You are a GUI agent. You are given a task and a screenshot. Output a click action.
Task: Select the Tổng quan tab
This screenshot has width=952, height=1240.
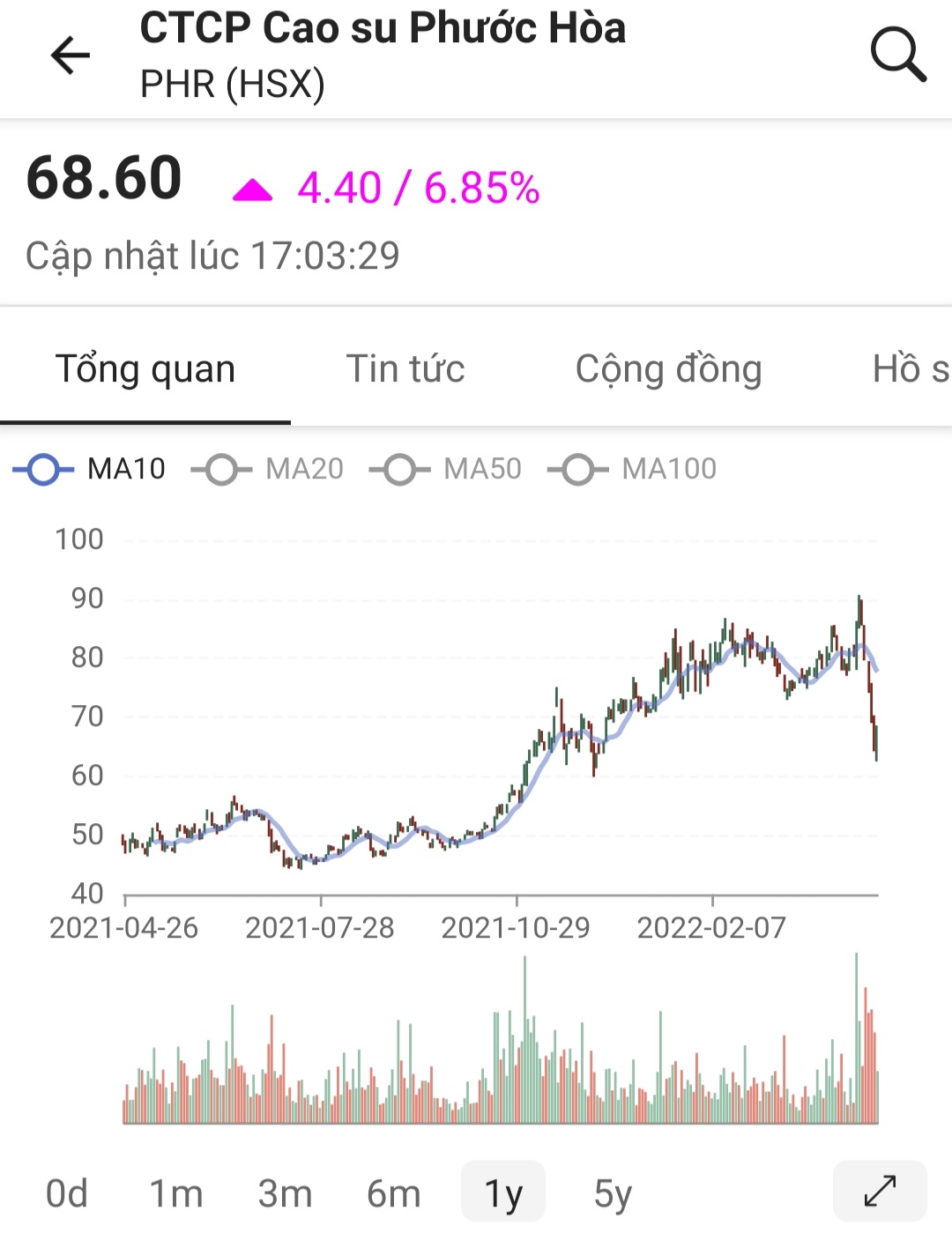point(145,368)
